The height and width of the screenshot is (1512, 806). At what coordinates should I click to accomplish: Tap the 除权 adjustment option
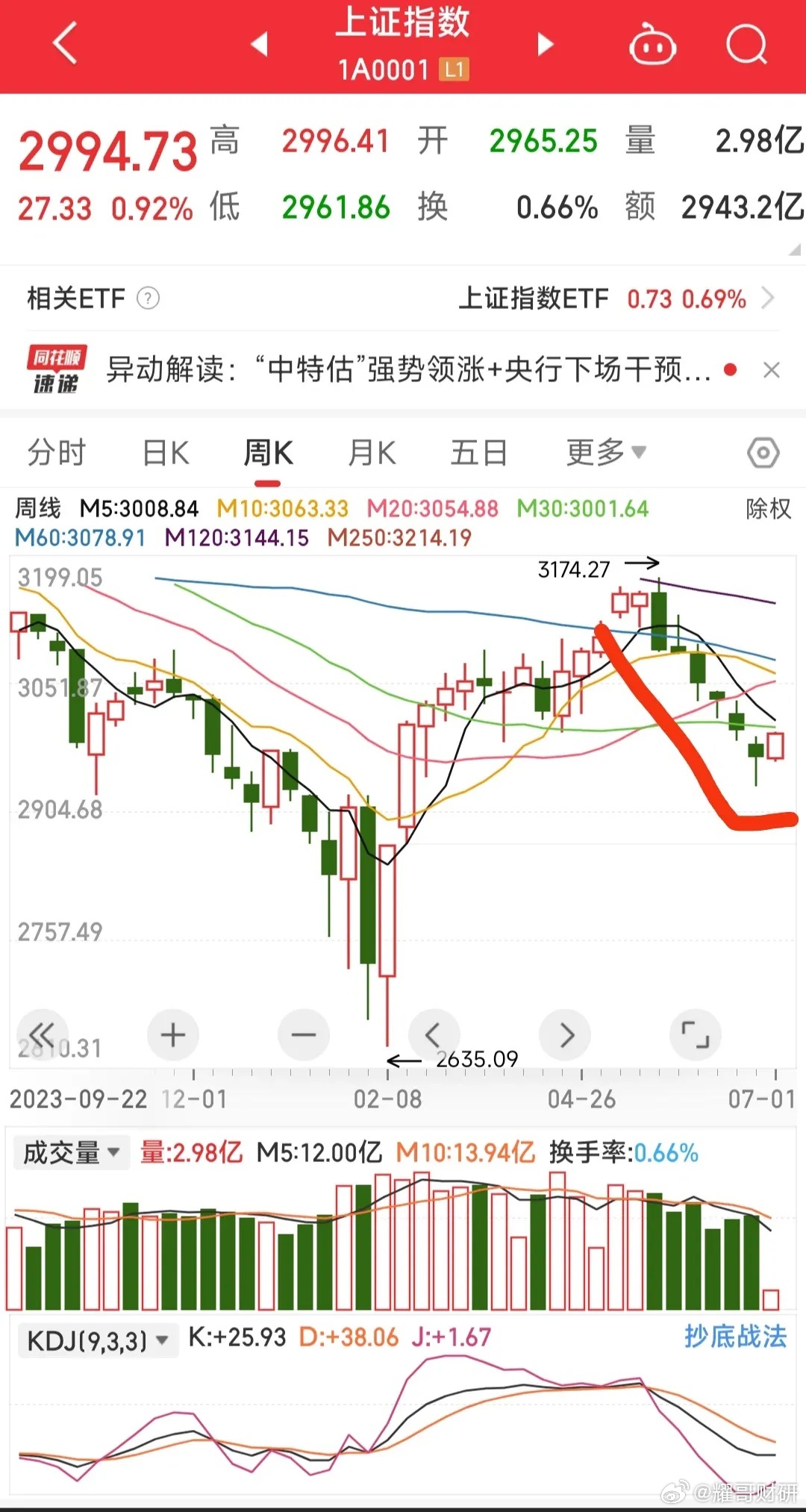click(x=768, y=509)
